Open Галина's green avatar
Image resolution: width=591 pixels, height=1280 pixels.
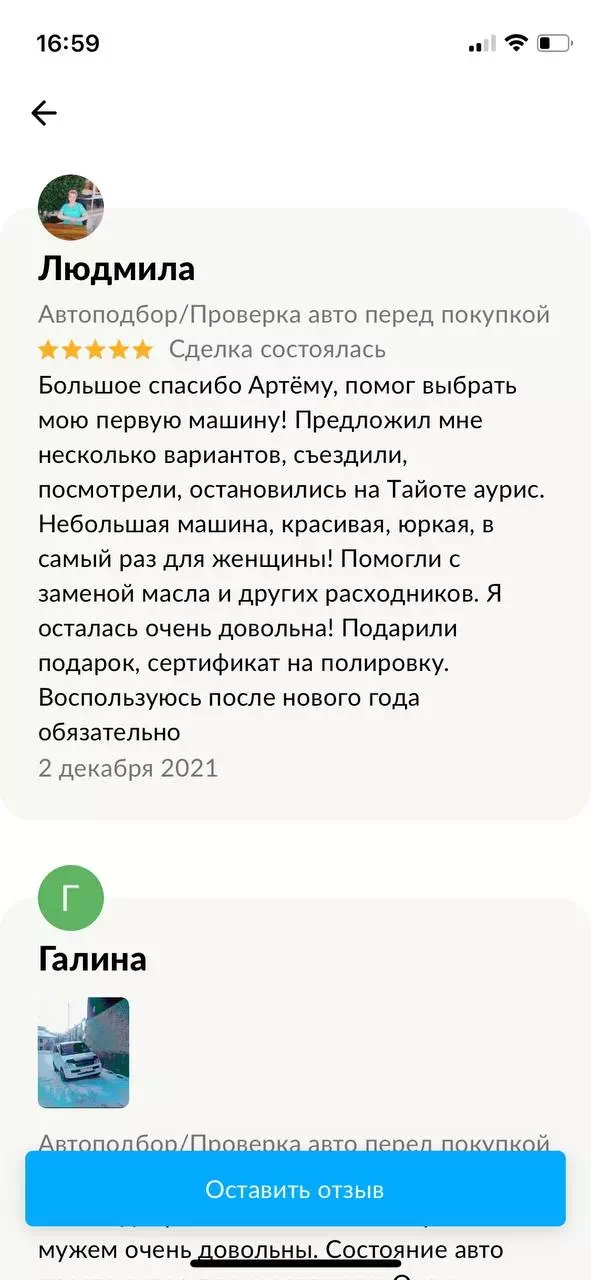pyautogui.click(x=71, y=898)
